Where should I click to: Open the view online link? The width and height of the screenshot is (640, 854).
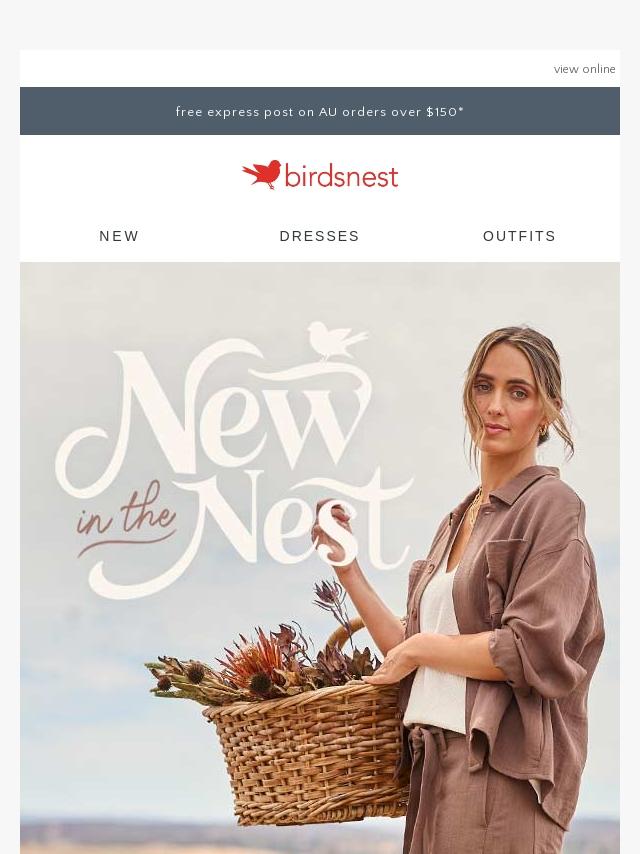click(584, 69)
